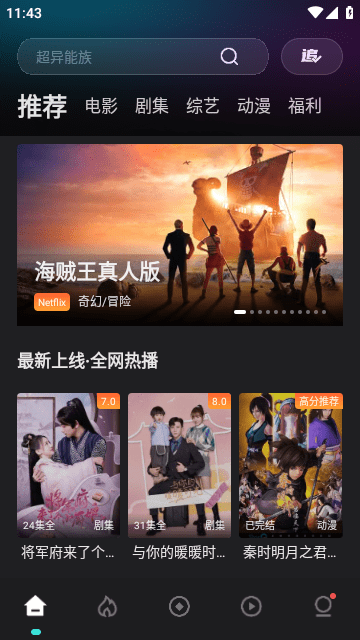Open the play-circle bottom tab
Viewport: 360px width, 640px height.
coord(251,607)
